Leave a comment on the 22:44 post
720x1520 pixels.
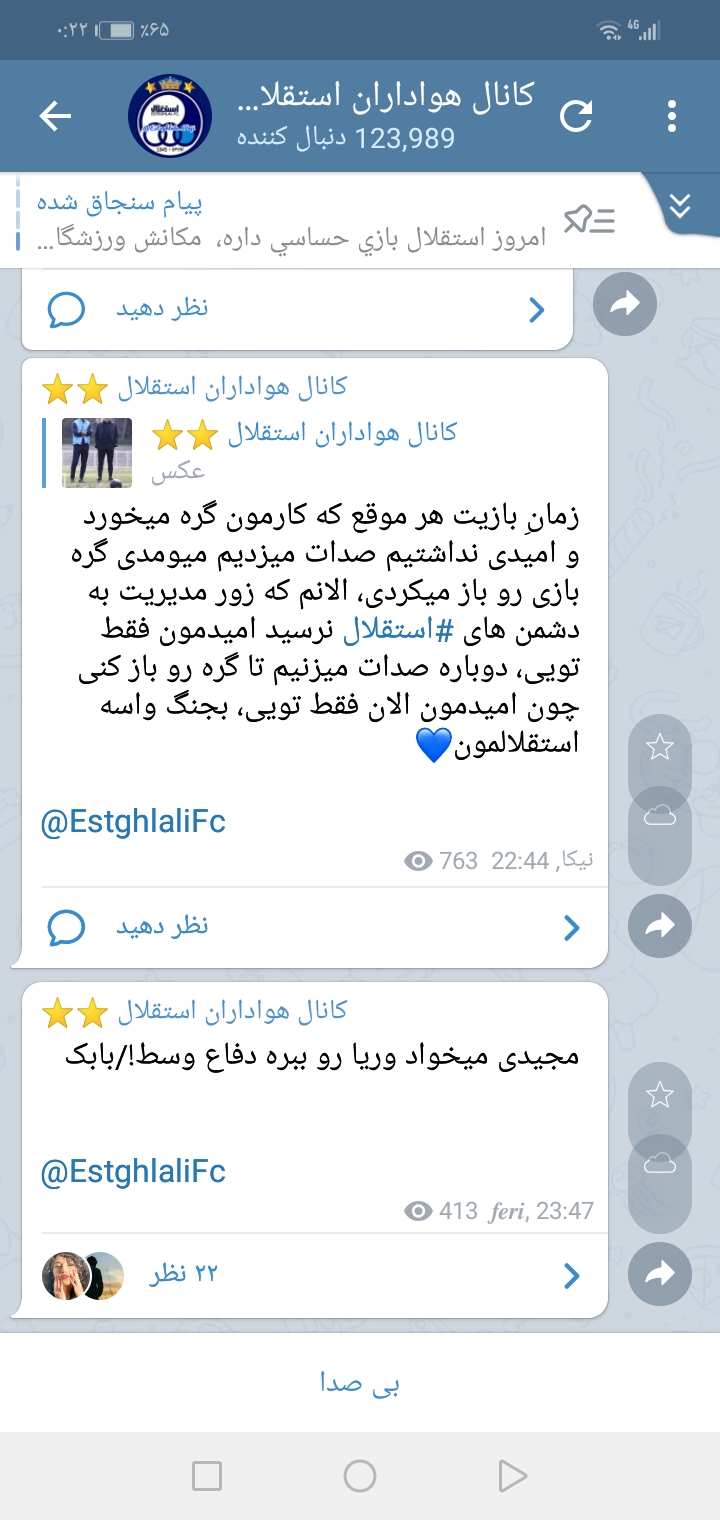[x=308, y=927]
